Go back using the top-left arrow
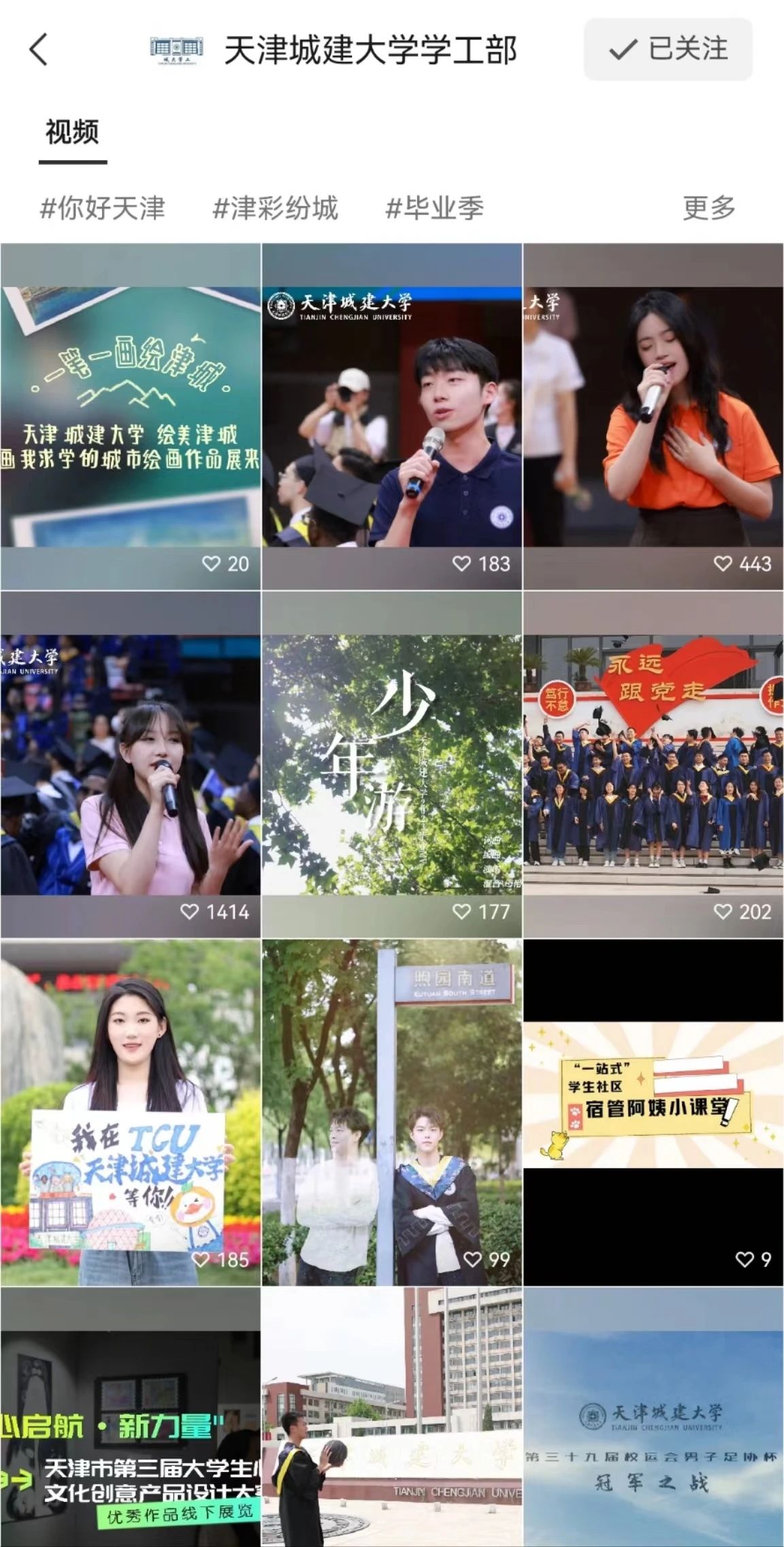 coord(39,50)
